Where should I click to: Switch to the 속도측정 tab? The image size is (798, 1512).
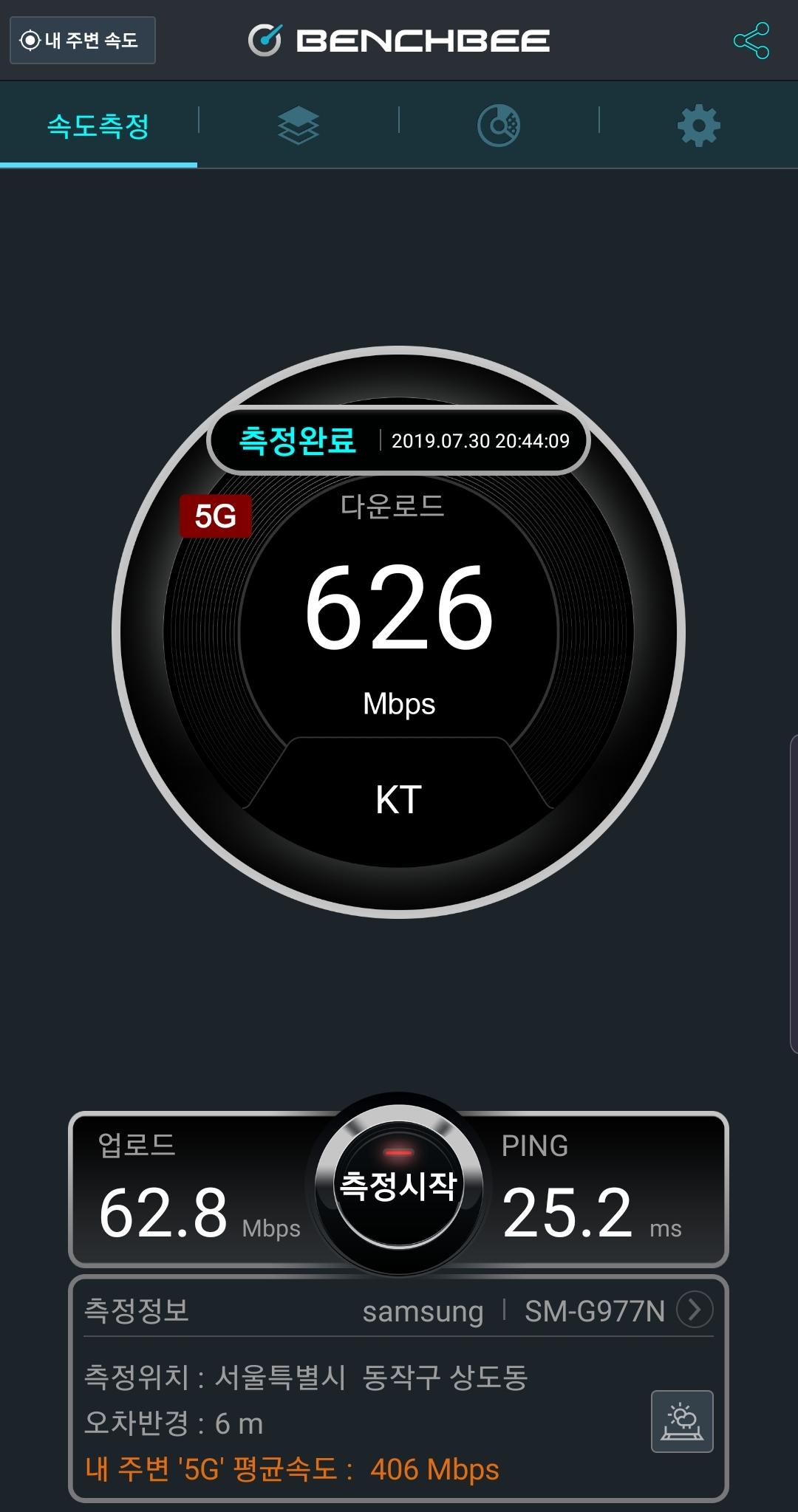click(98, 126)
